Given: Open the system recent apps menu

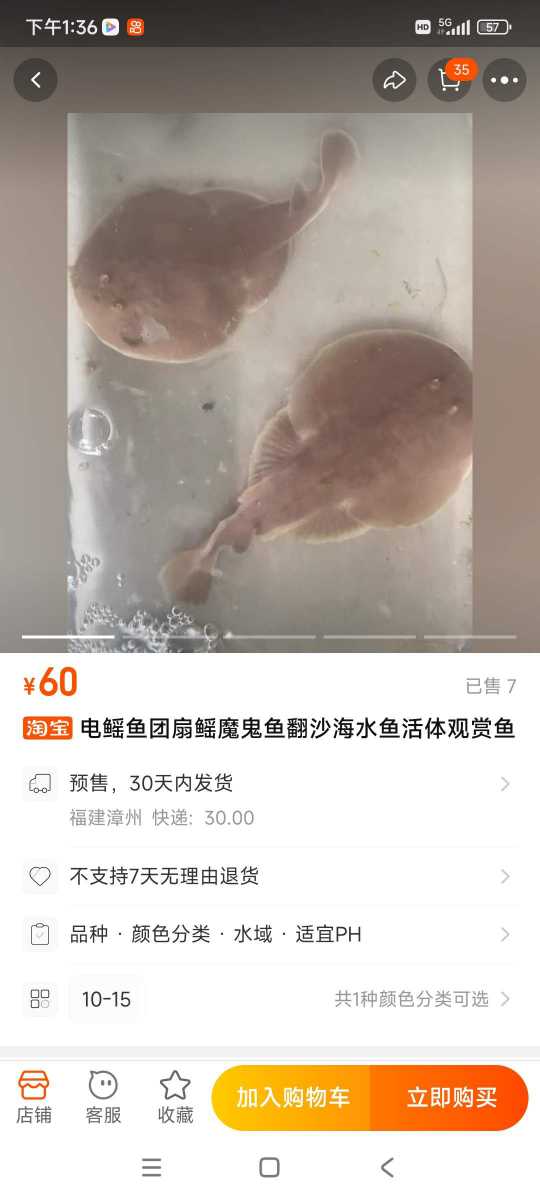Looking at the screenshot, I should [151, 1167].
